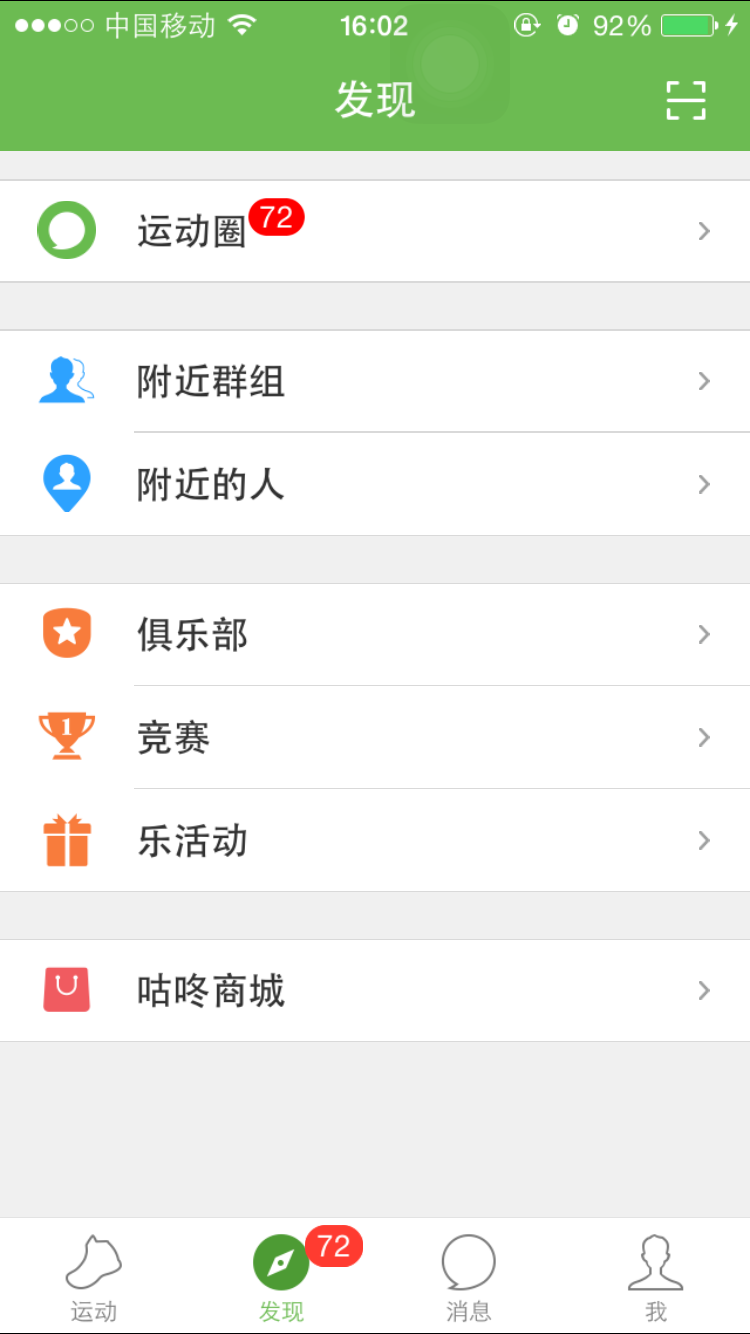This screenshot has width=750, height=1334.
Task: Open the QR scan icon
Action: (686, 100)
